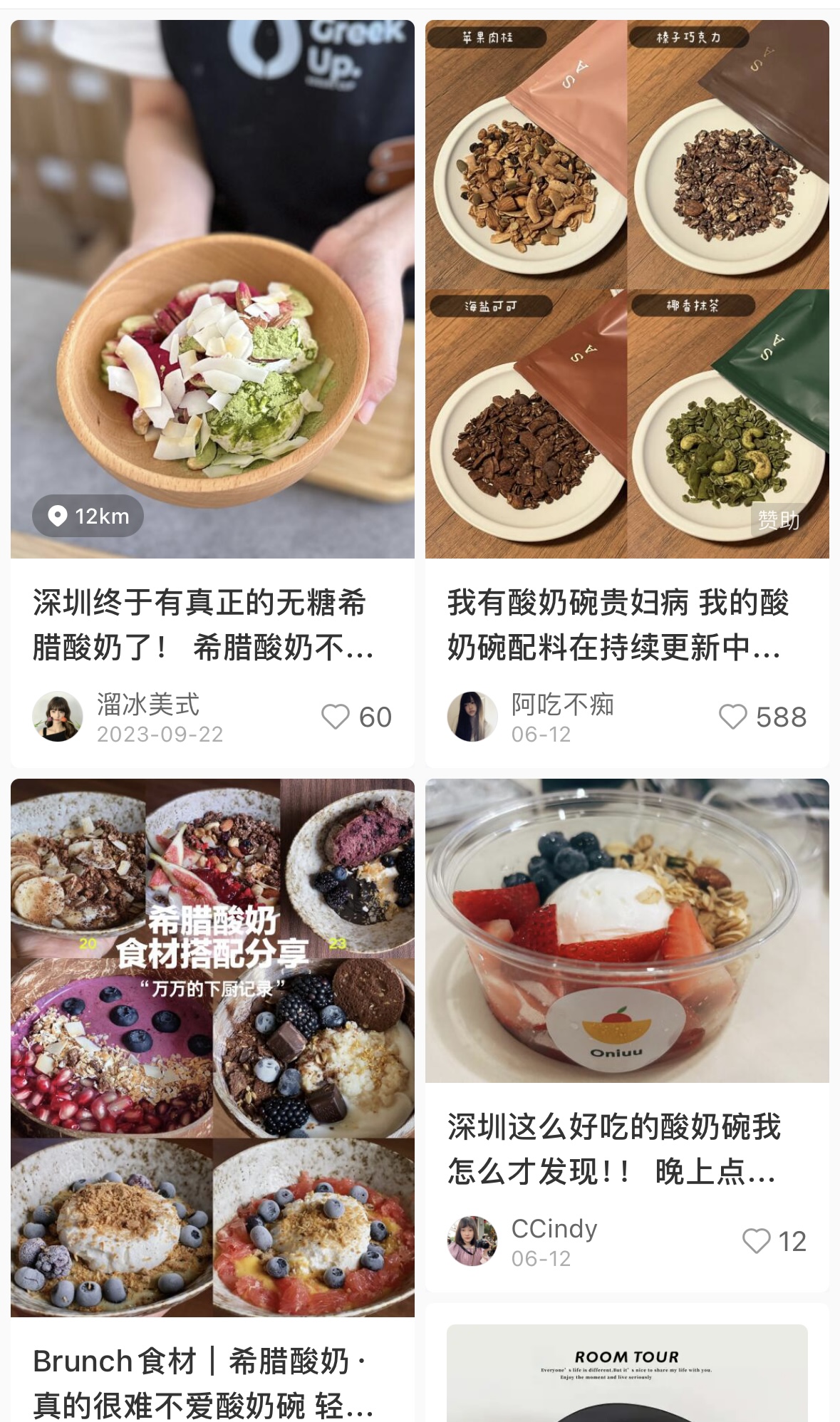Like the post by 溜冰美式

click(336, 717)
